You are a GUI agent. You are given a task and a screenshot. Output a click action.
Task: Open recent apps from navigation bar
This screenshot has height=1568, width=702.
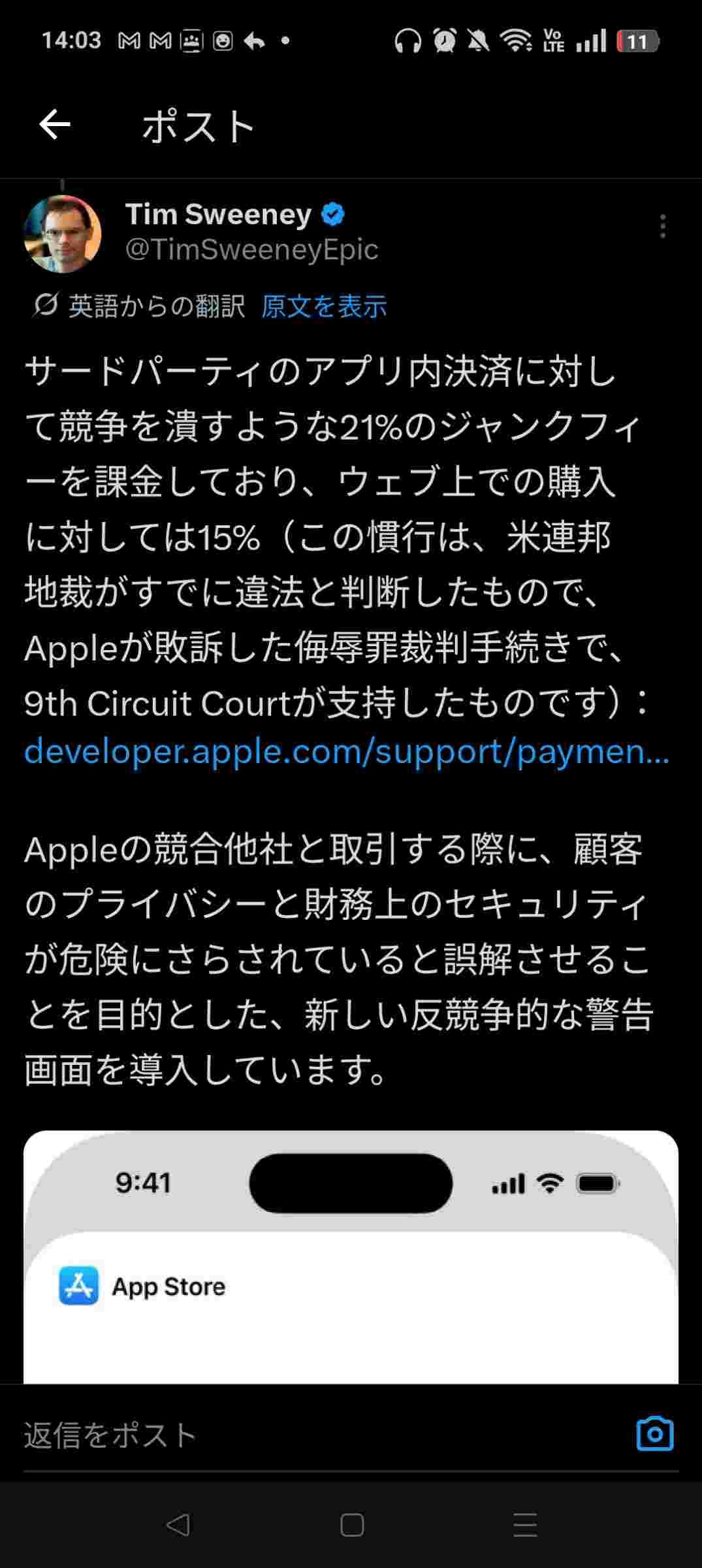[525, 1526]
